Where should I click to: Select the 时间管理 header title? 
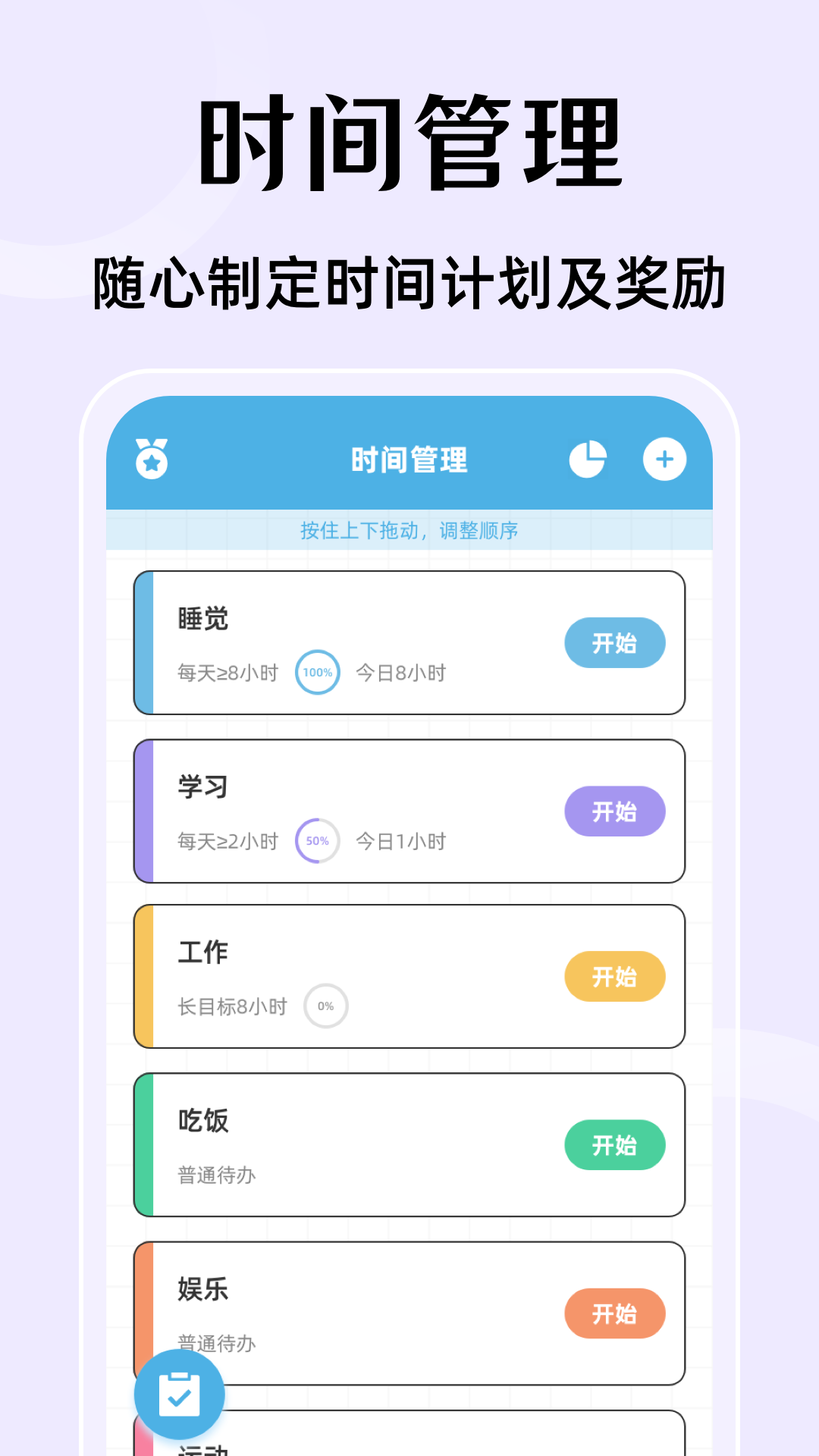pos(409,459)
